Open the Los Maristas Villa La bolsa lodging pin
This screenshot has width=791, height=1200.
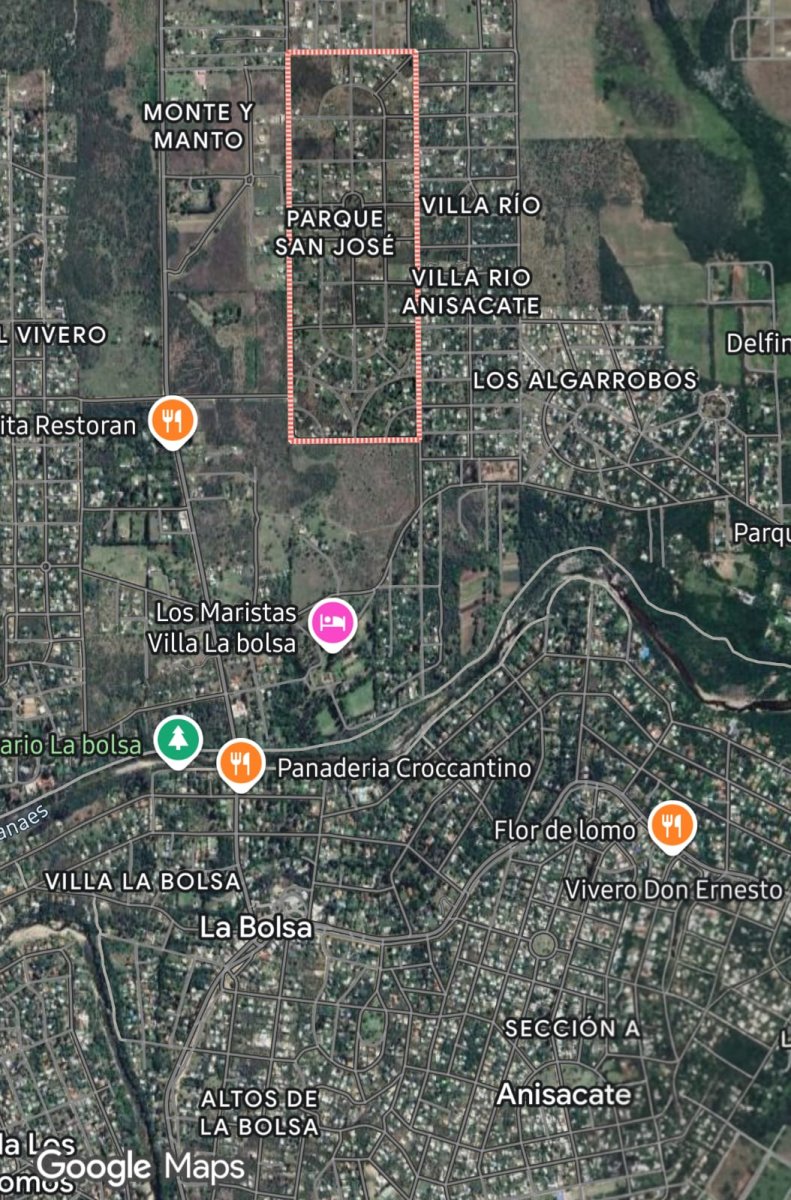click(333, 622)
